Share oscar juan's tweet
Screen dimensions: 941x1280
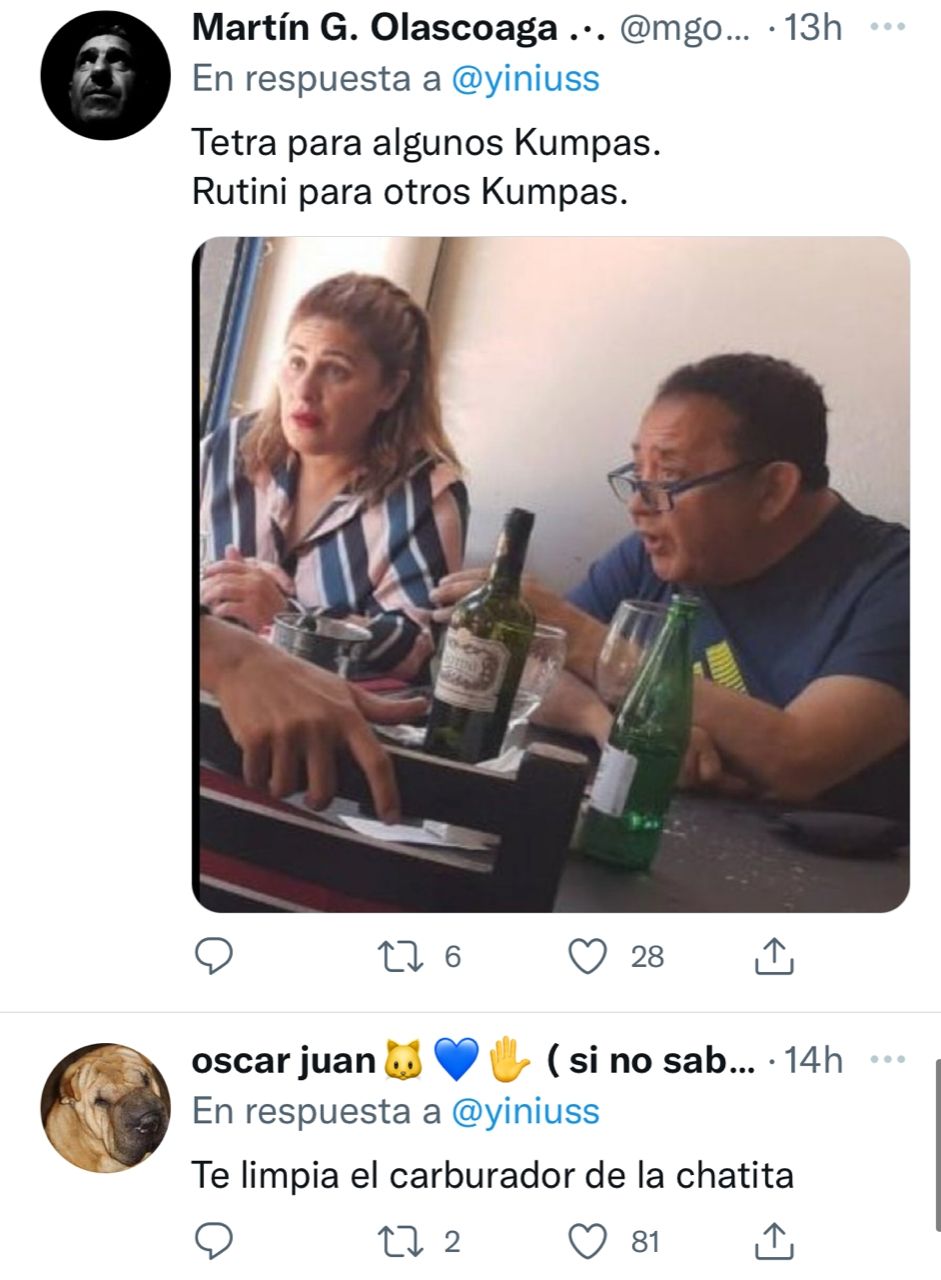(773, 1241)
